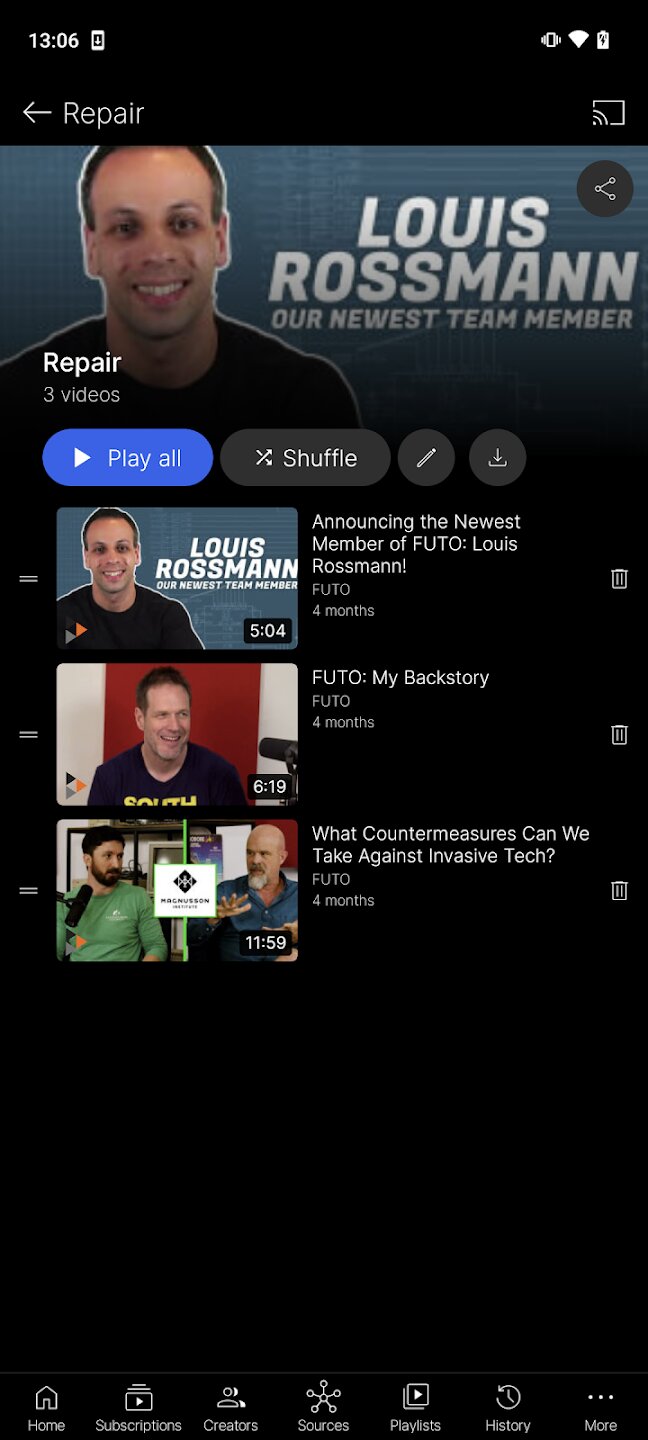Open the Creators tab
Viewport: 648px width, 1440px height.
pos(231,1408)
